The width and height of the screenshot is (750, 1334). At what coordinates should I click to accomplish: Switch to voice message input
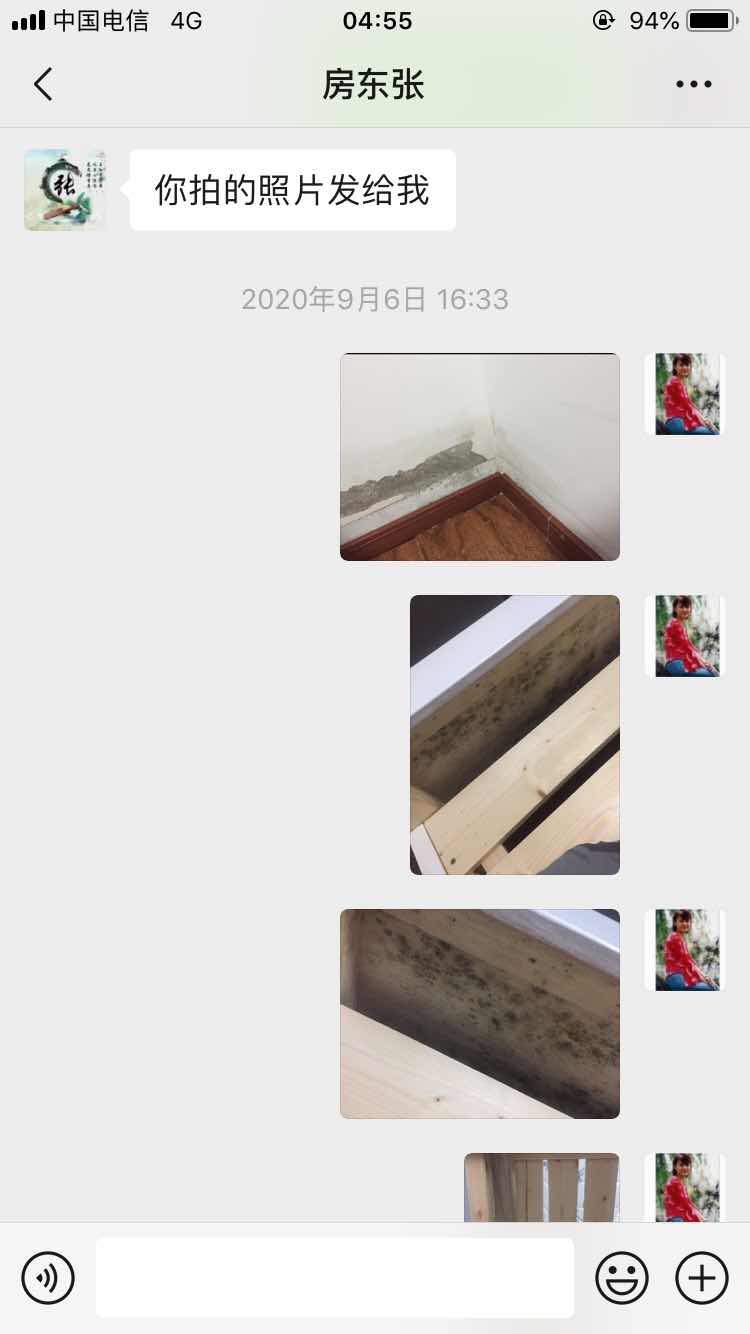48,1277
